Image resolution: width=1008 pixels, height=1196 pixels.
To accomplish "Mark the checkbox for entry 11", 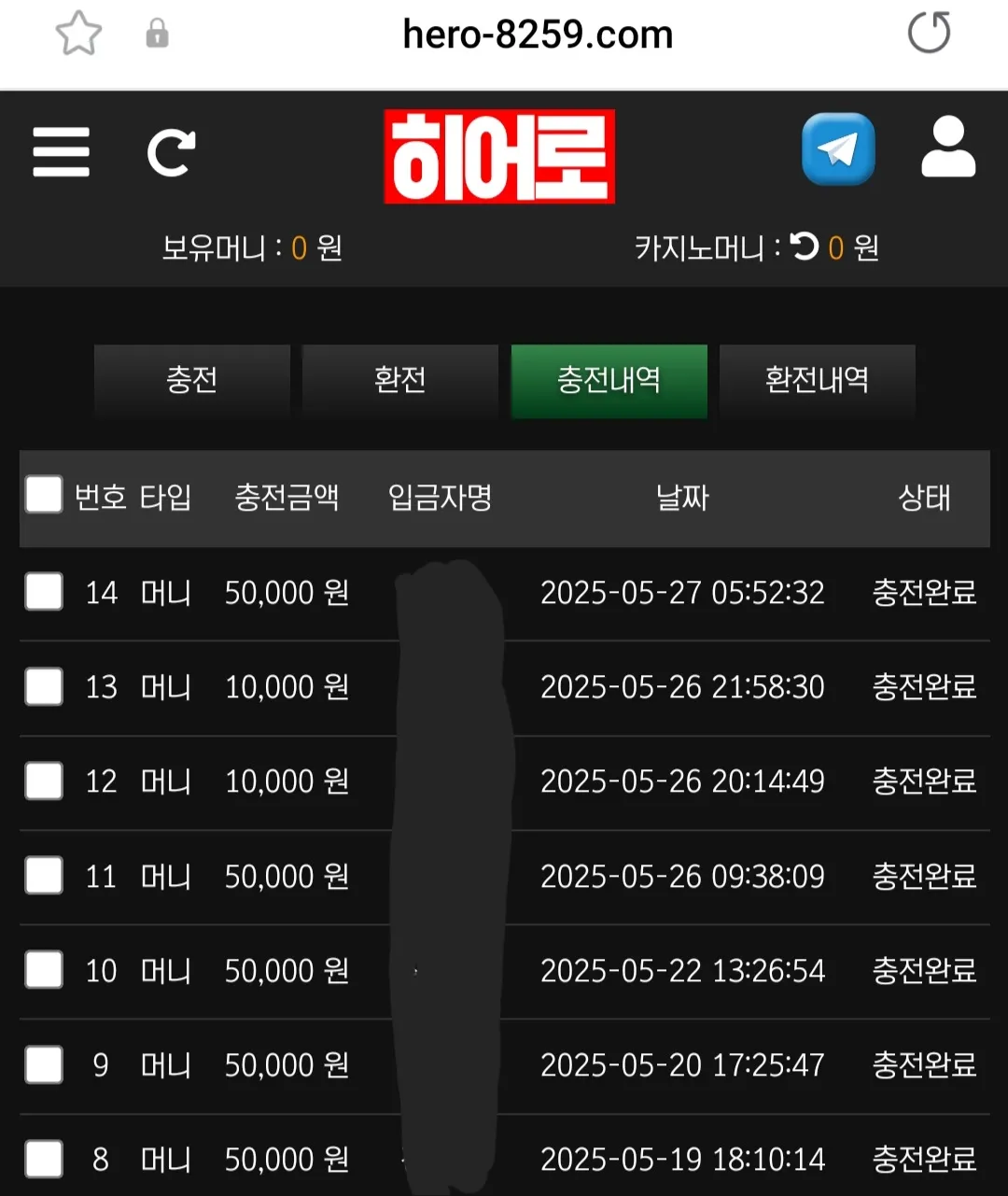I will (x=44, y=876).
